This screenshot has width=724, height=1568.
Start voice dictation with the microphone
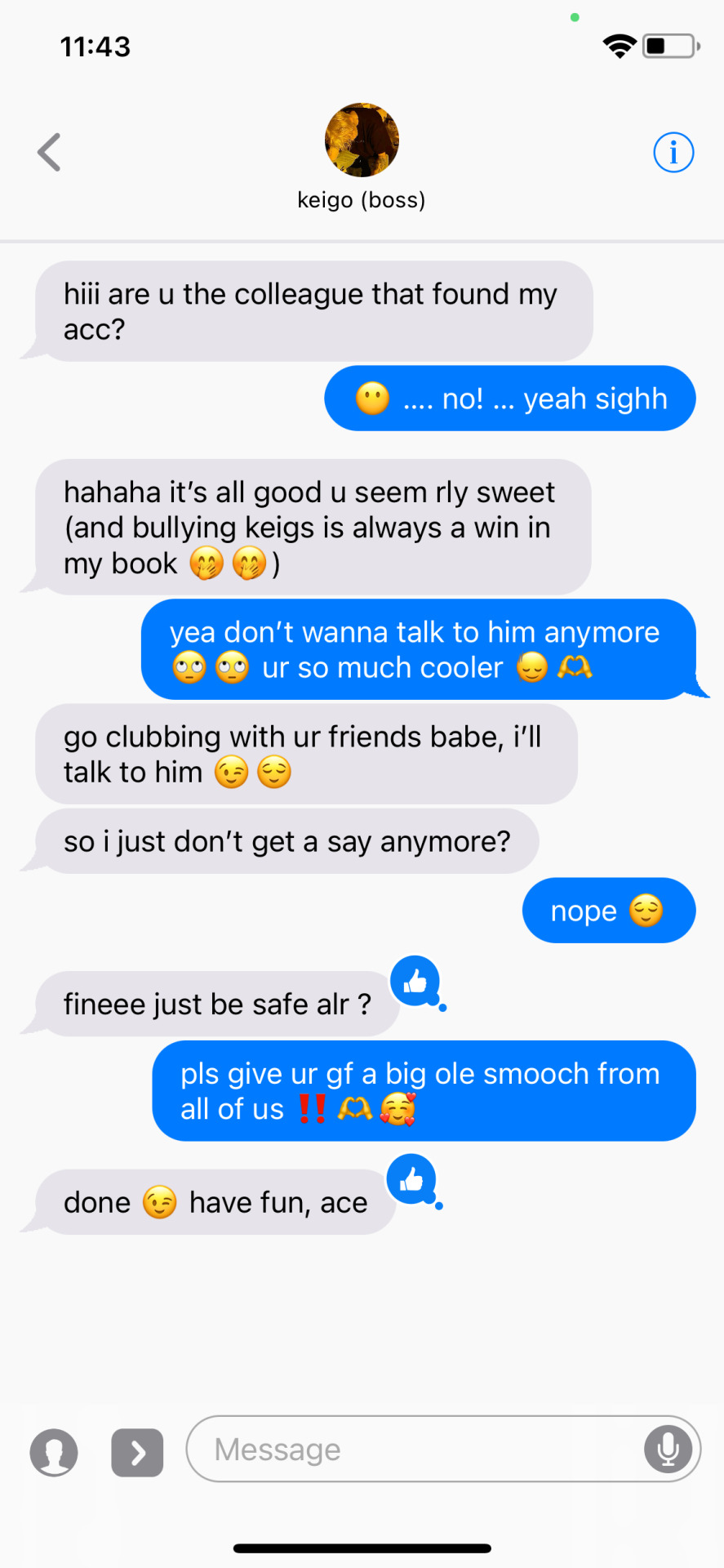(x=668, y=1450)
